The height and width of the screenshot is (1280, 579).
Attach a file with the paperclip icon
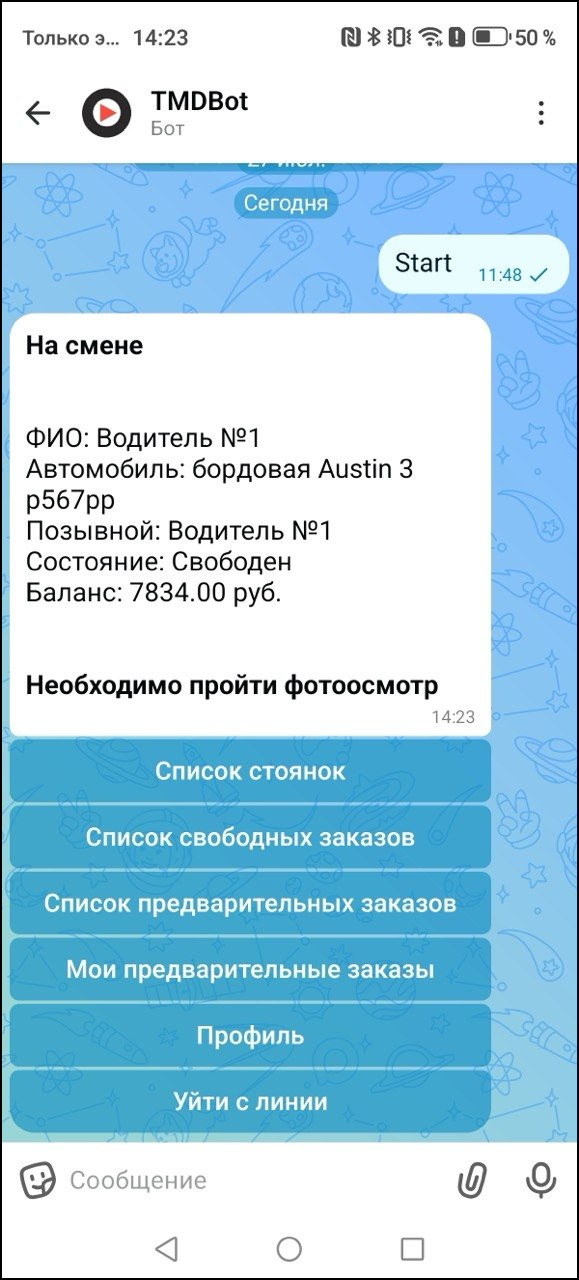(472, 1181)
